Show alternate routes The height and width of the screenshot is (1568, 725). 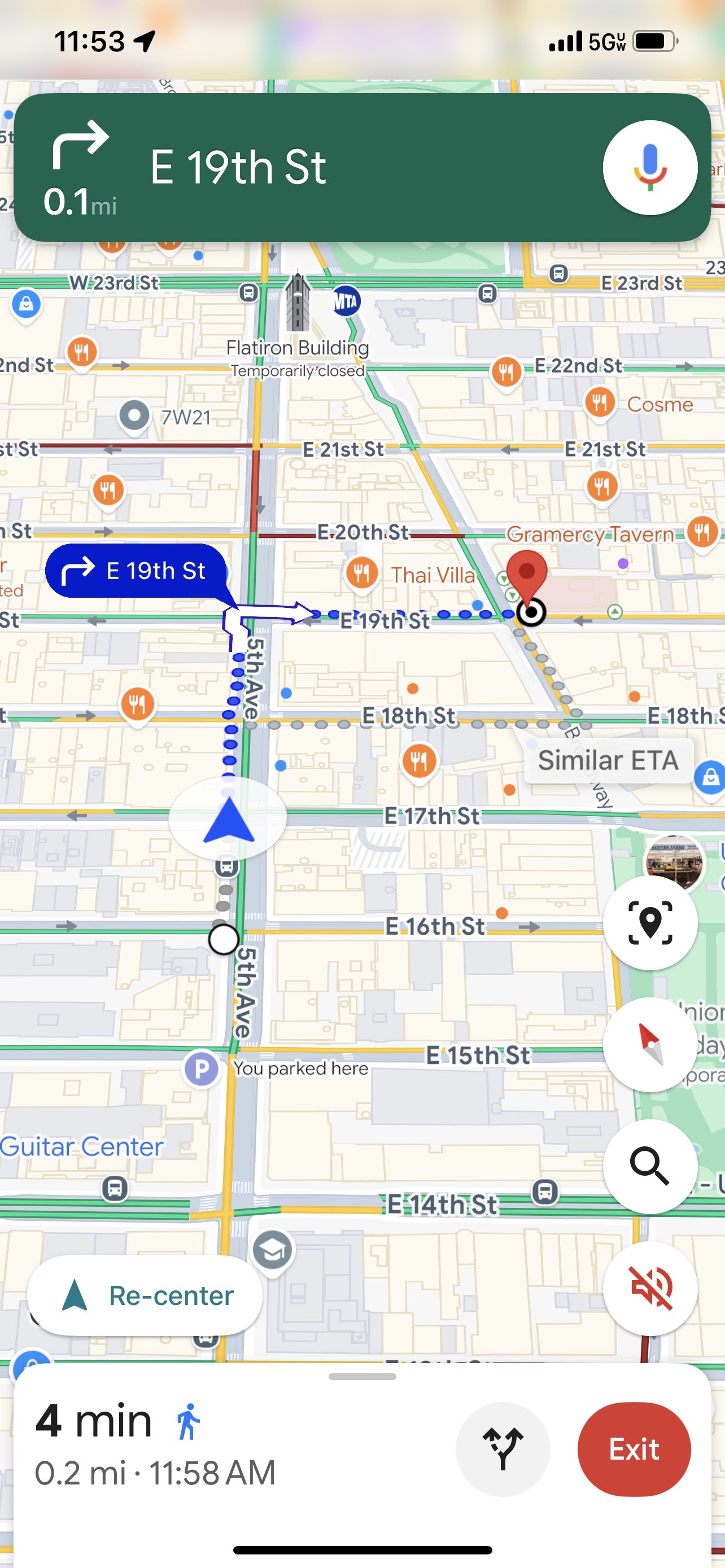tap(503, 1449)
